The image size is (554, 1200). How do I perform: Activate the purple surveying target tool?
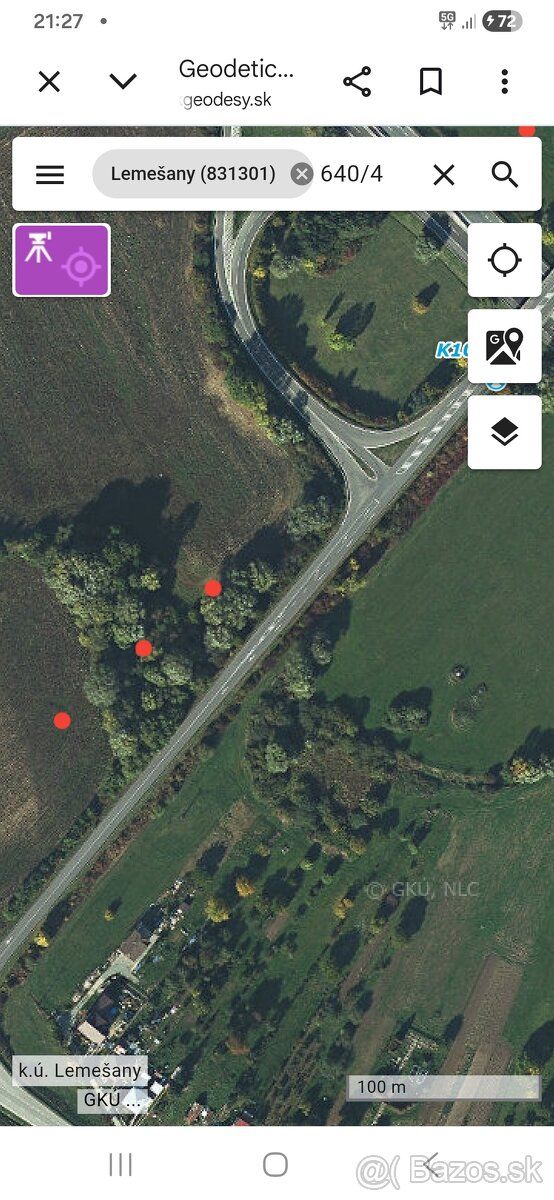pos(61,260)
